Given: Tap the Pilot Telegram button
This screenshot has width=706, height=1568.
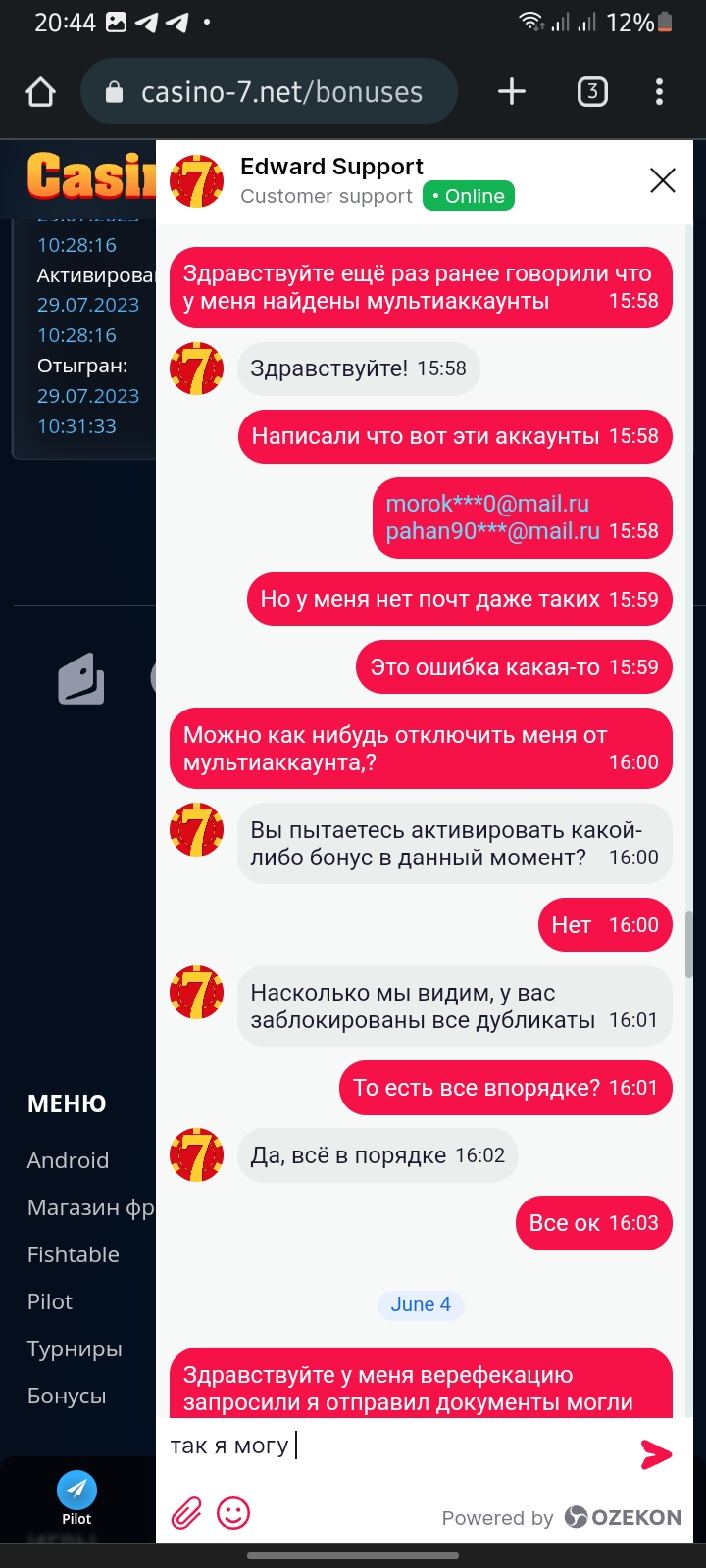Looking at the screenshot, I should click(76, 1498).
